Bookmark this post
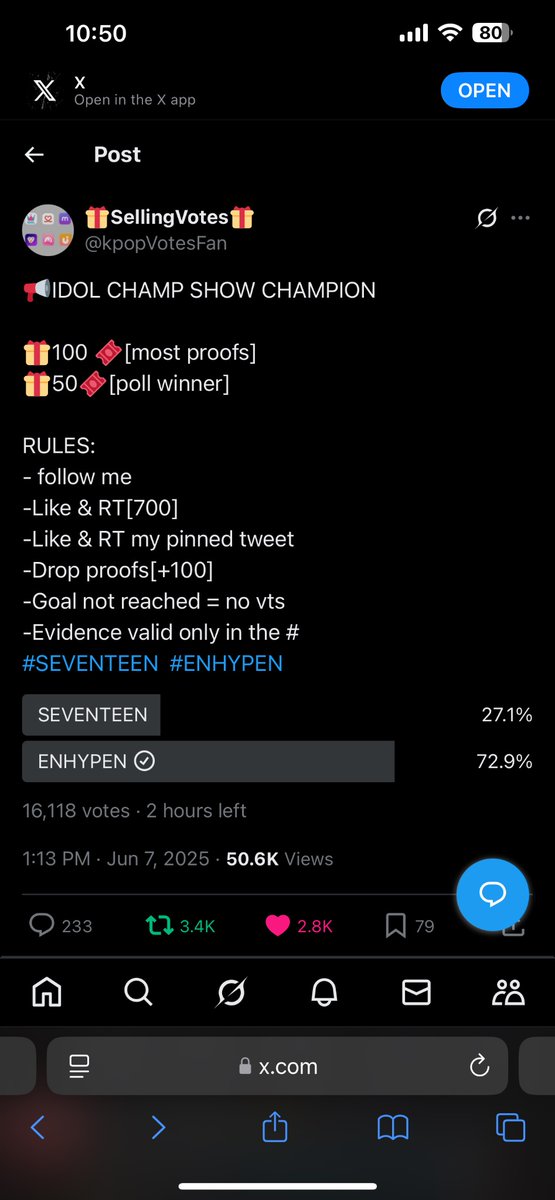 click(396, 926)
